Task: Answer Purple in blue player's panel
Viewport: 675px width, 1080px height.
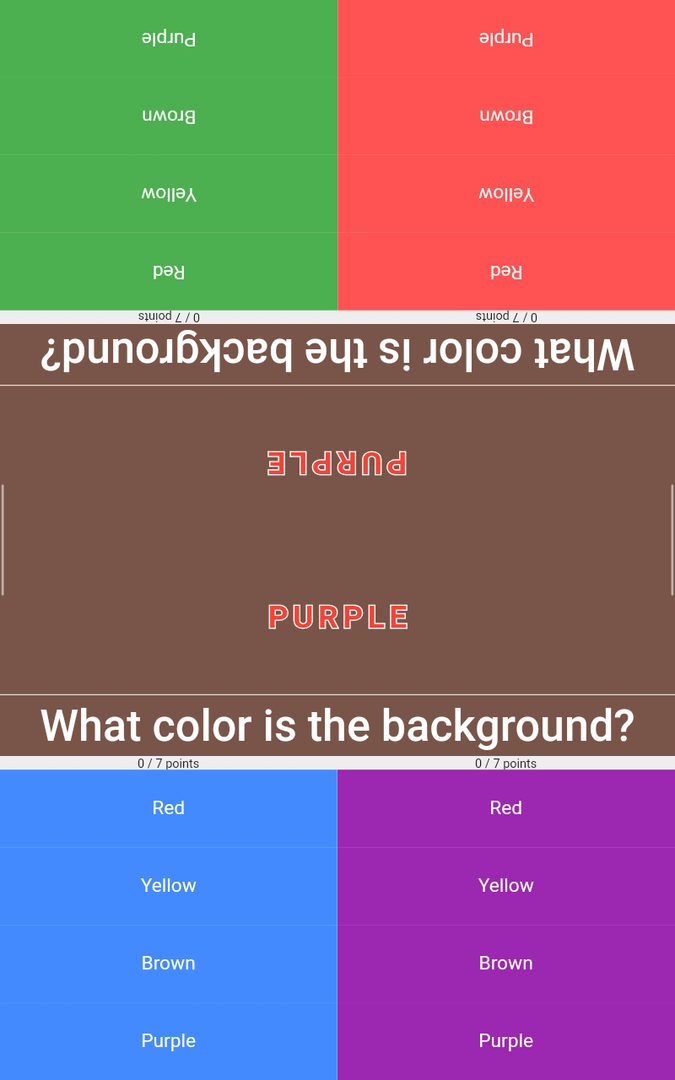Action: pyautogui.click(x=168, y=1041)
